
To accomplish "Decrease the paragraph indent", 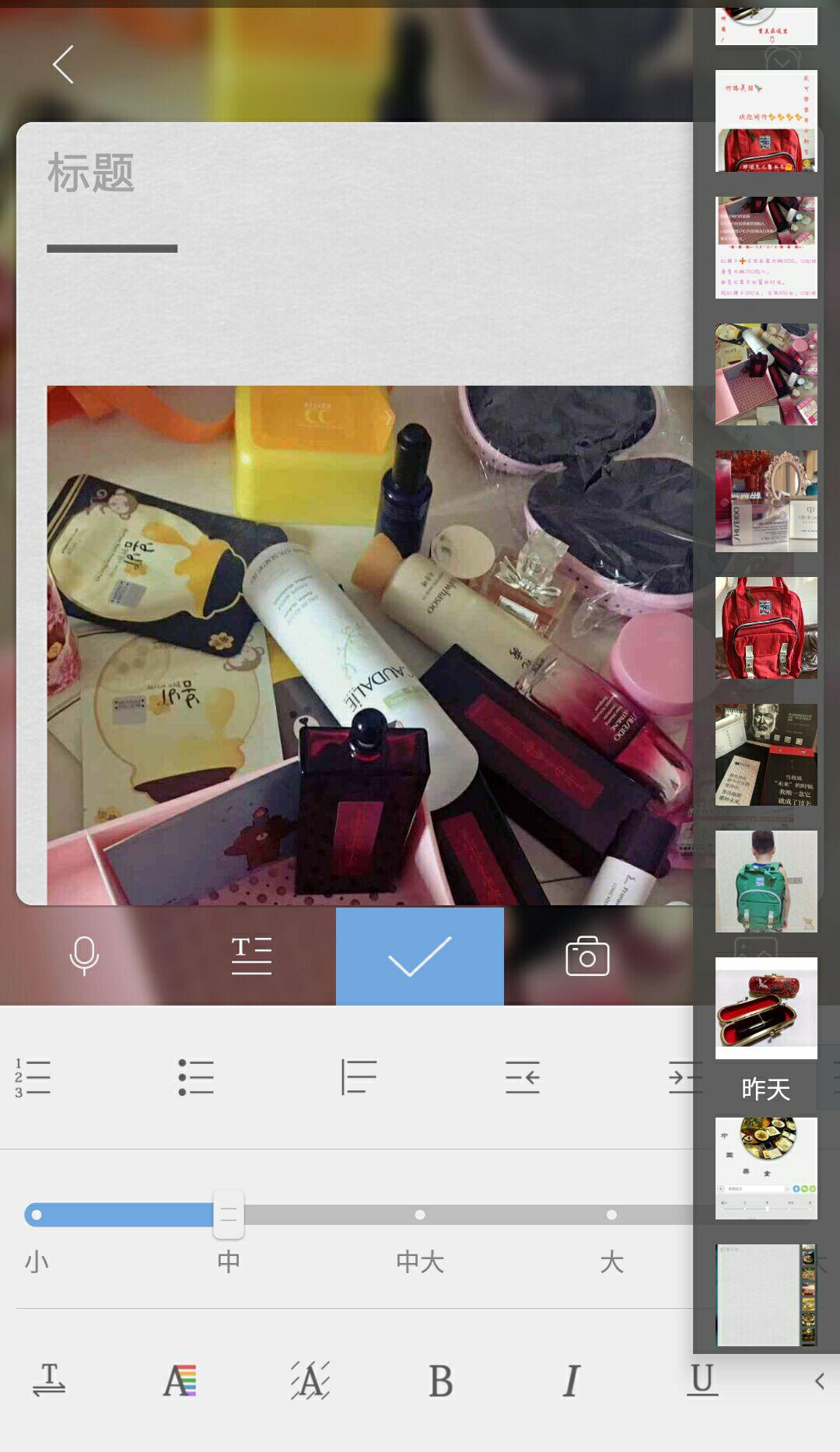I will pos(522,1077).
